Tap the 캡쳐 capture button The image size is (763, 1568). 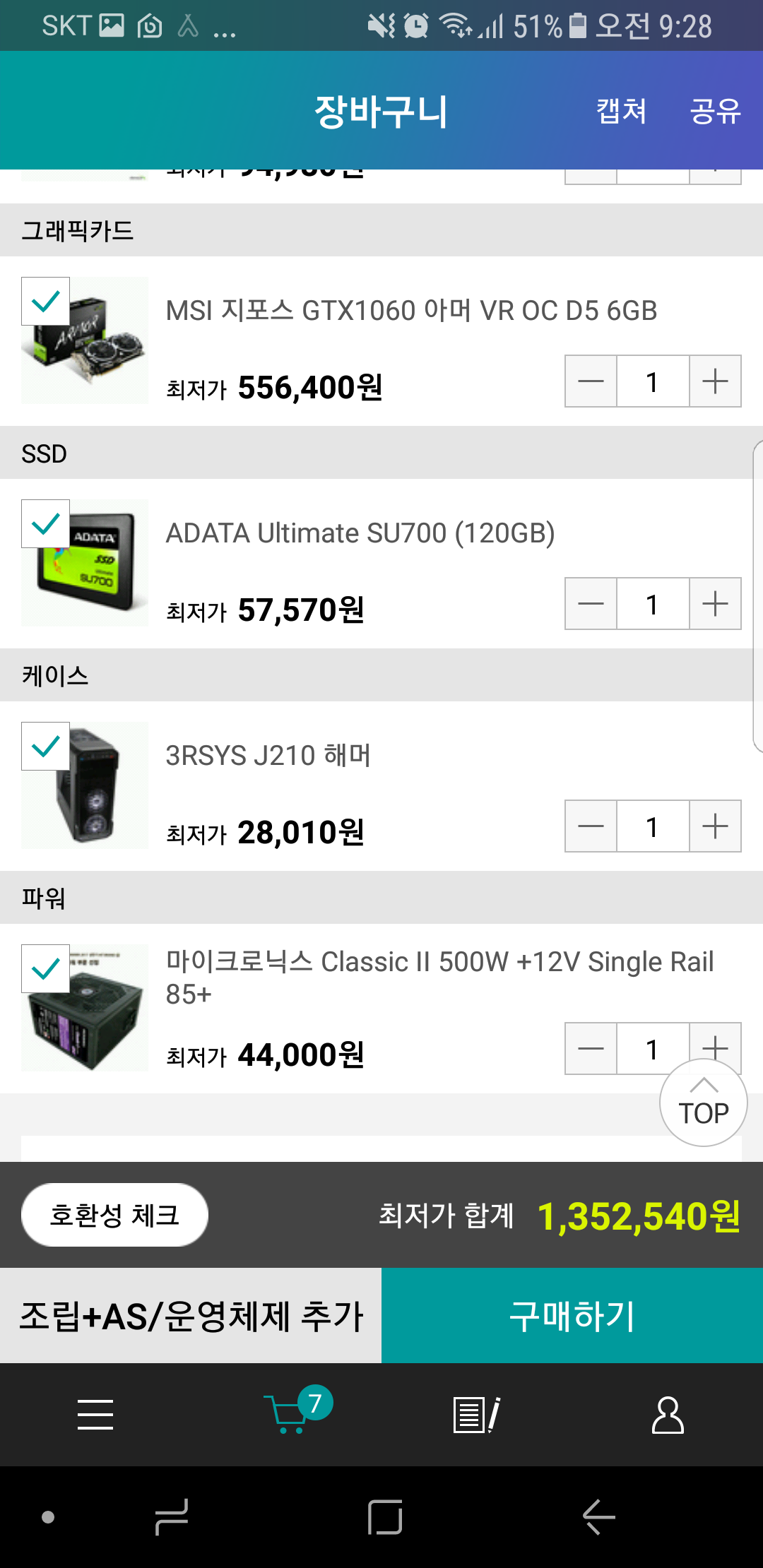[621, 111]
